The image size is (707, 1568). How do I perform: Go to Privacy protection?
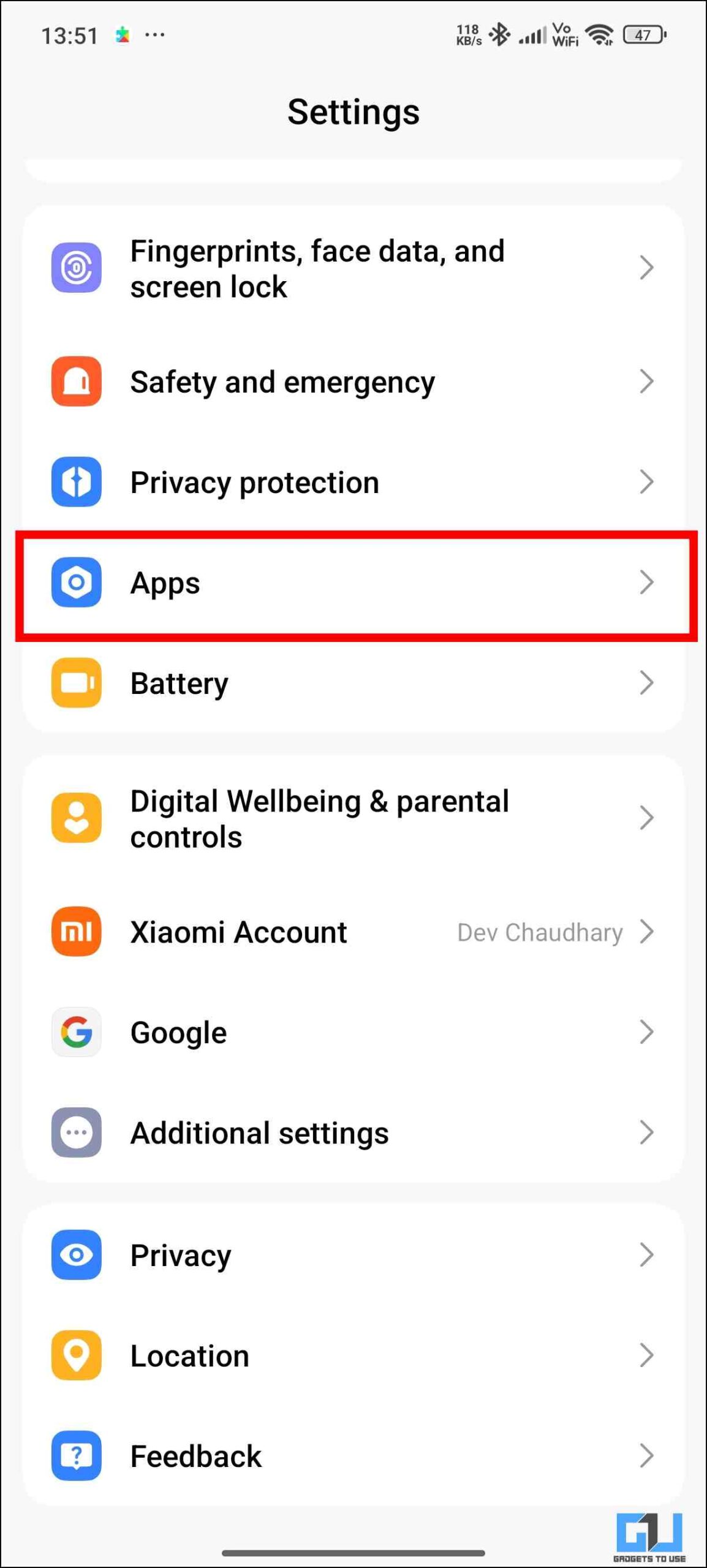click(x=353, y=482)
